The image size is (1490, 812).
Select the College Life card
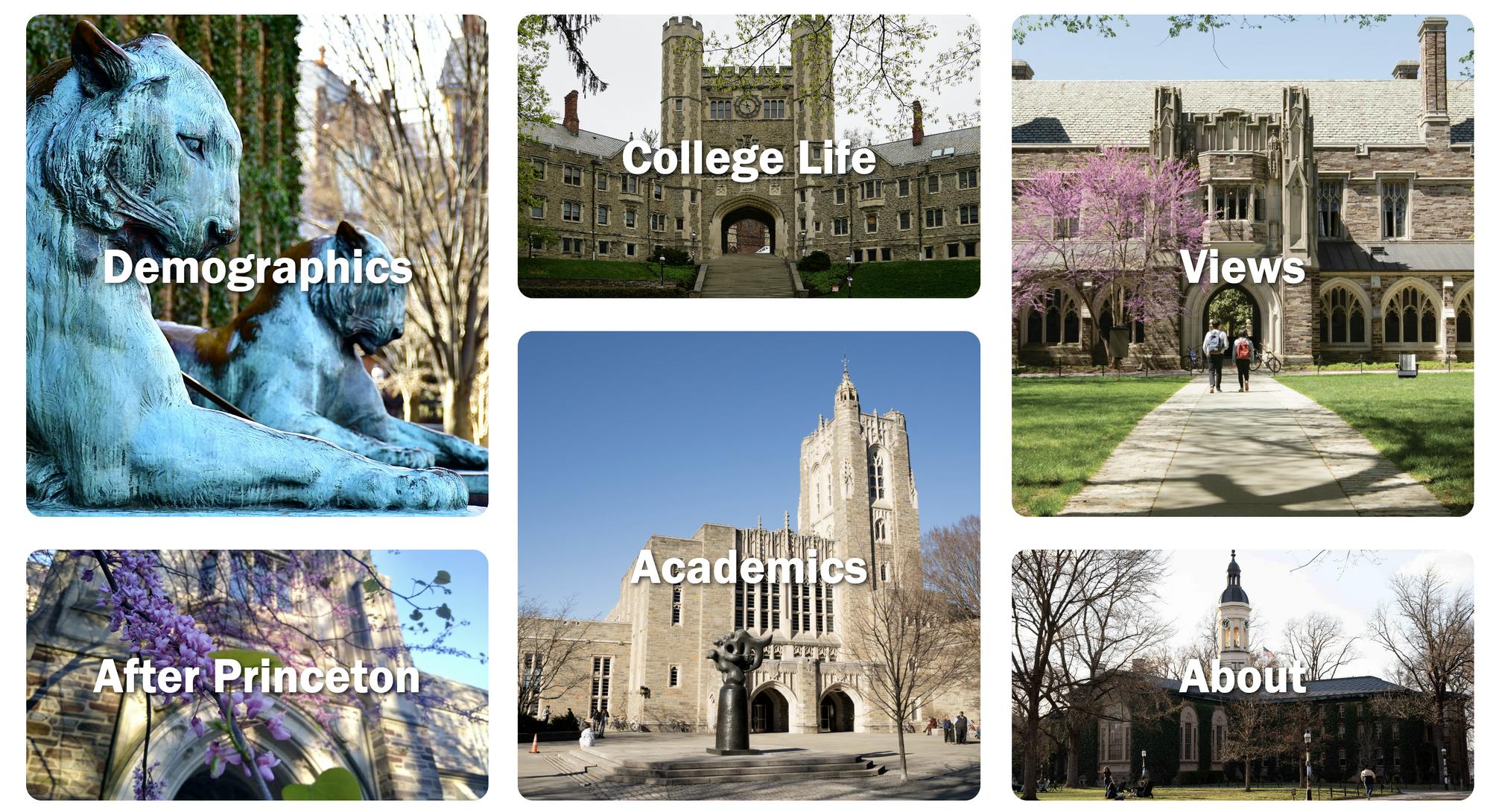coord(749,157)
